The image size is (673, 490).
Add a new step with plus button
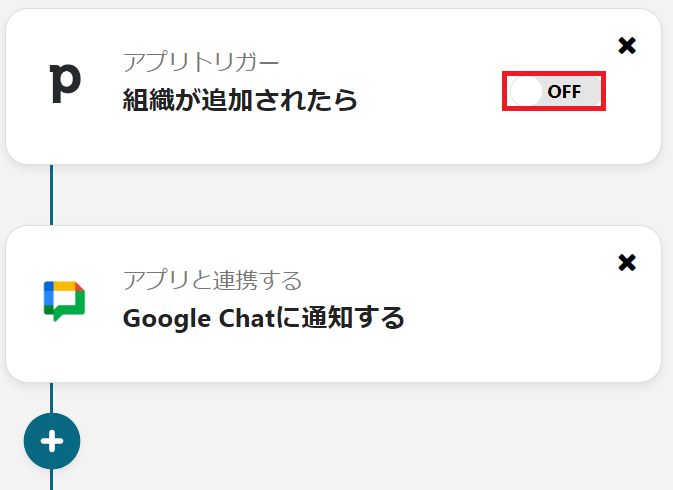click(x=52, y=441)
